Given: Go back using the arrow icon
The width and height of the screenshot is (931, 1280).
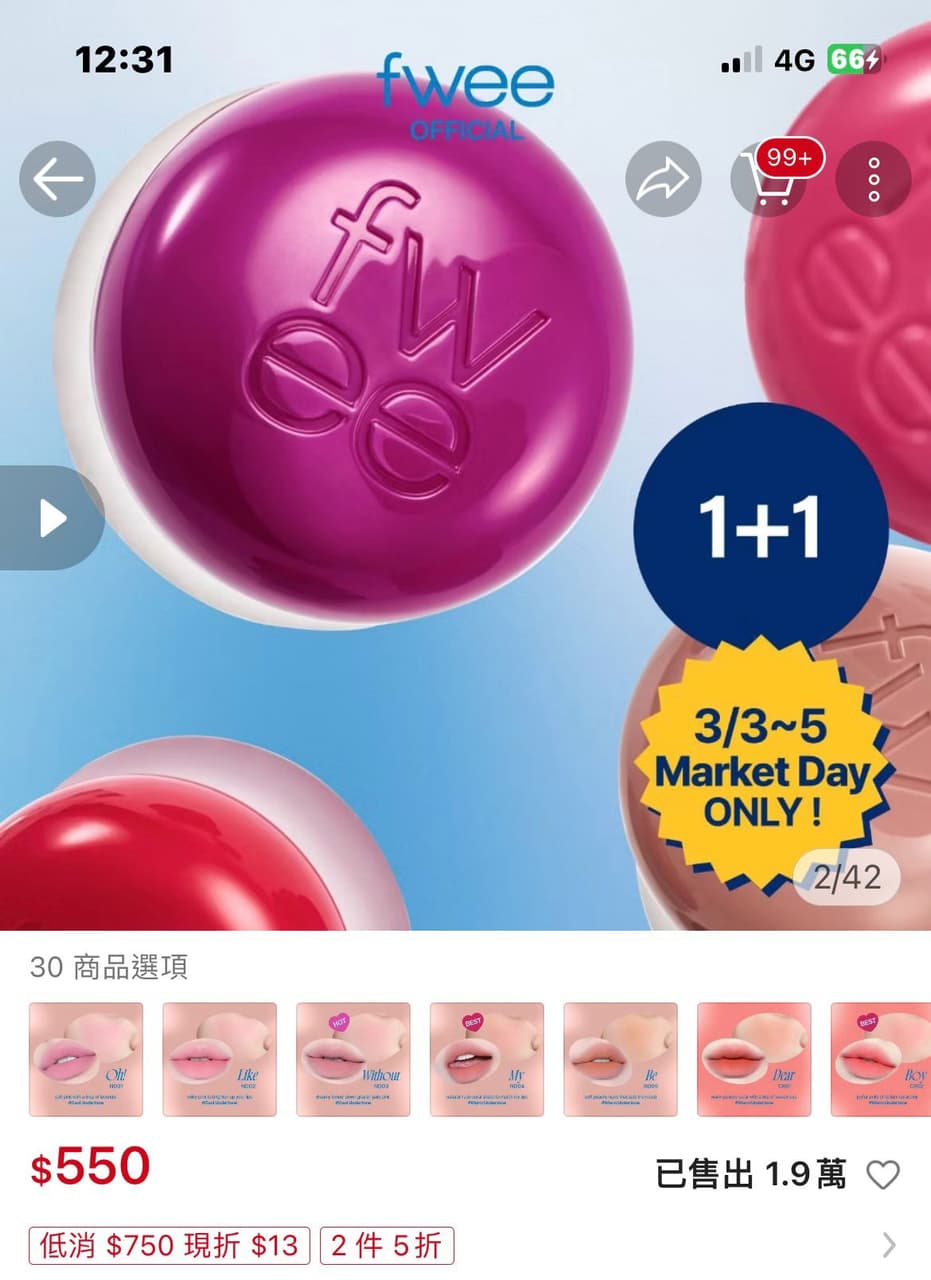Looking at the screenshot, I should [x=57, y=180].
